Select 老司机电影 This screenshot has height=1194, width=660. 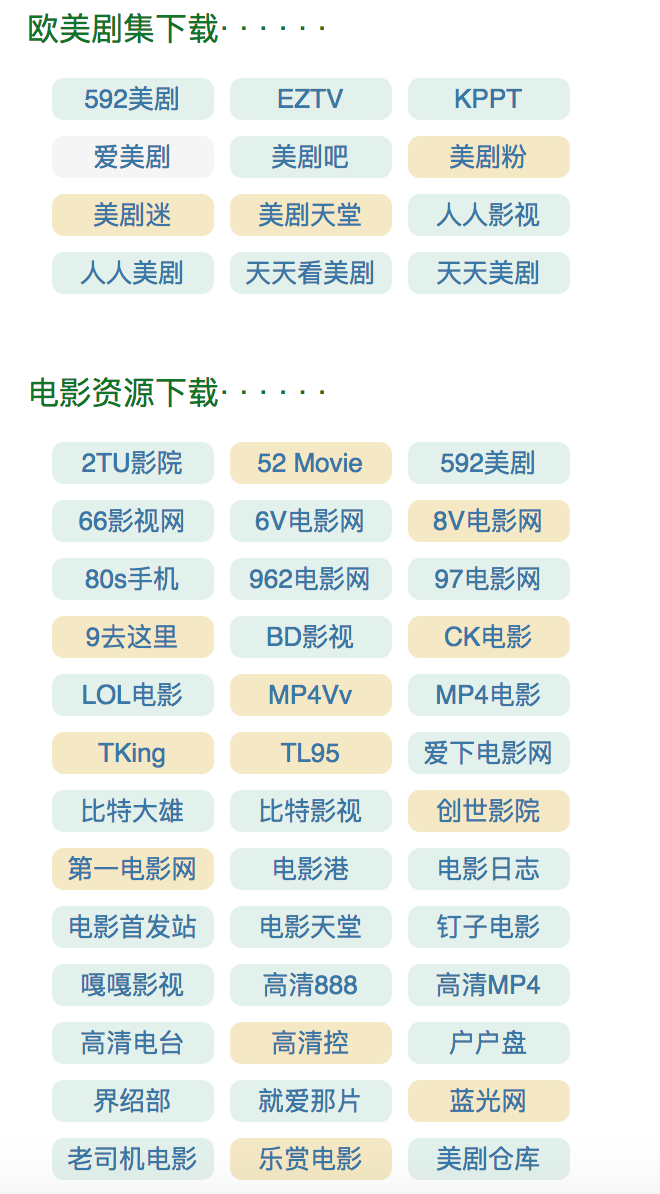[x=132, y=1159]
